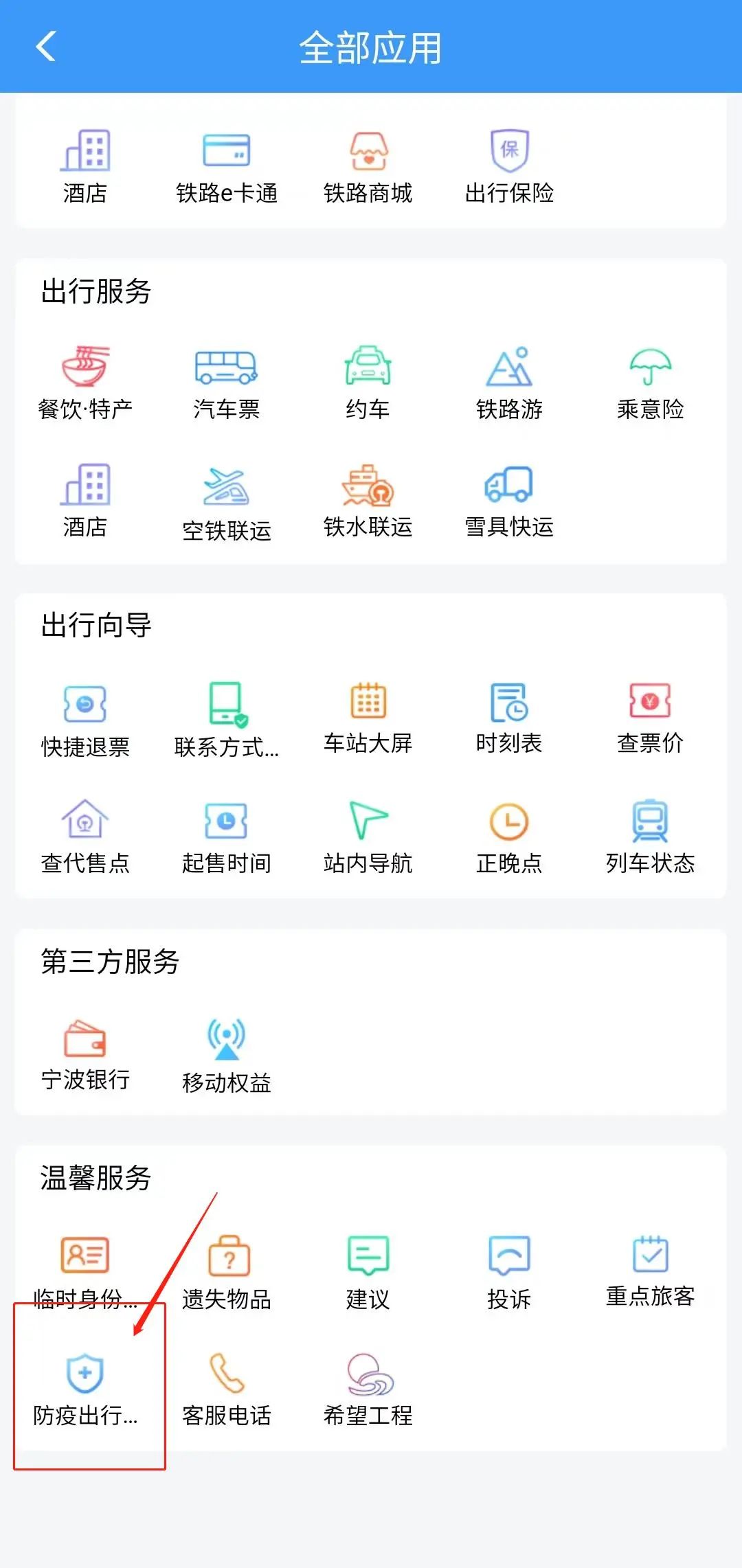Open 宁波银行 service
Image resolution: width=742 pixels, height=1568 pixels.
coord(85,1055)
